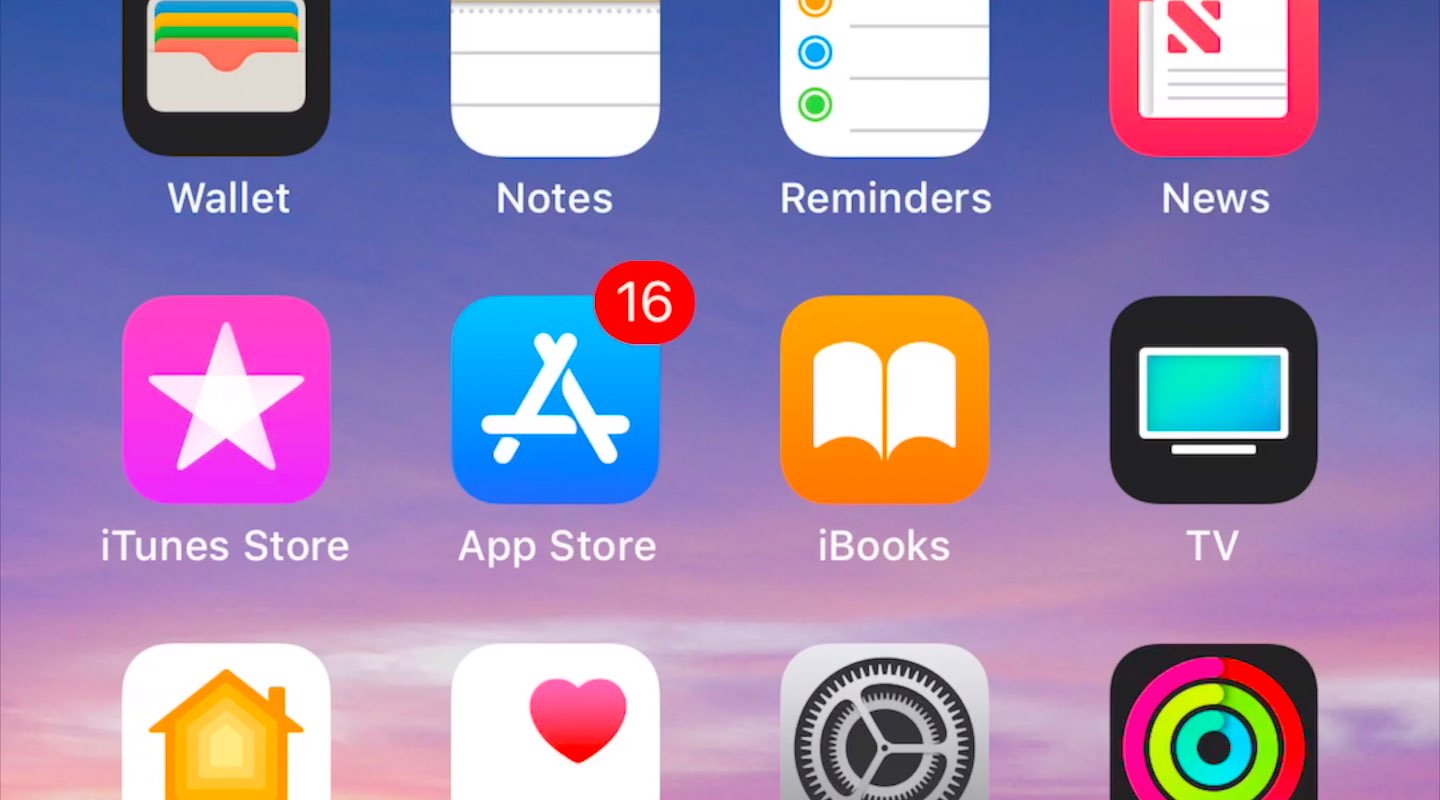This screenshot has width=1440, height=800.
Task: Launch the iBooks app
Action: 884,399
